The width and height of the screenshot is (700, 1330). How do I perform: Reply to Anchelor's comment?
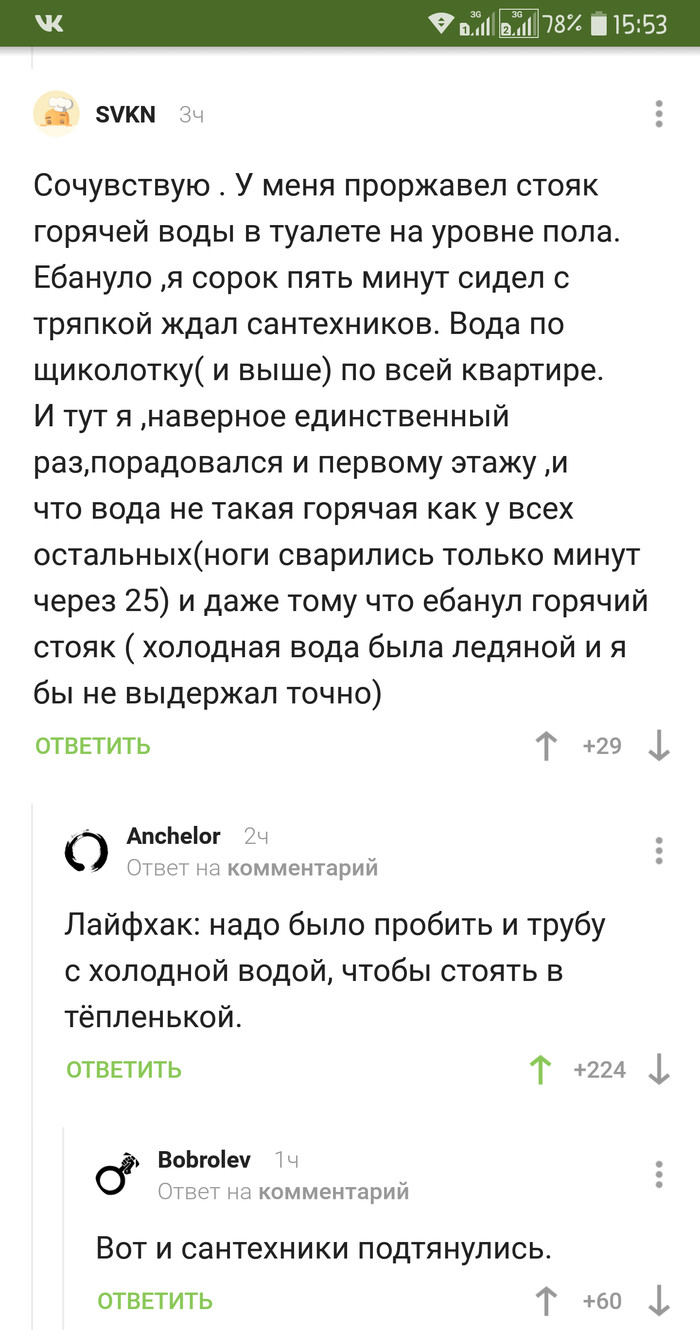[124, 1070]
